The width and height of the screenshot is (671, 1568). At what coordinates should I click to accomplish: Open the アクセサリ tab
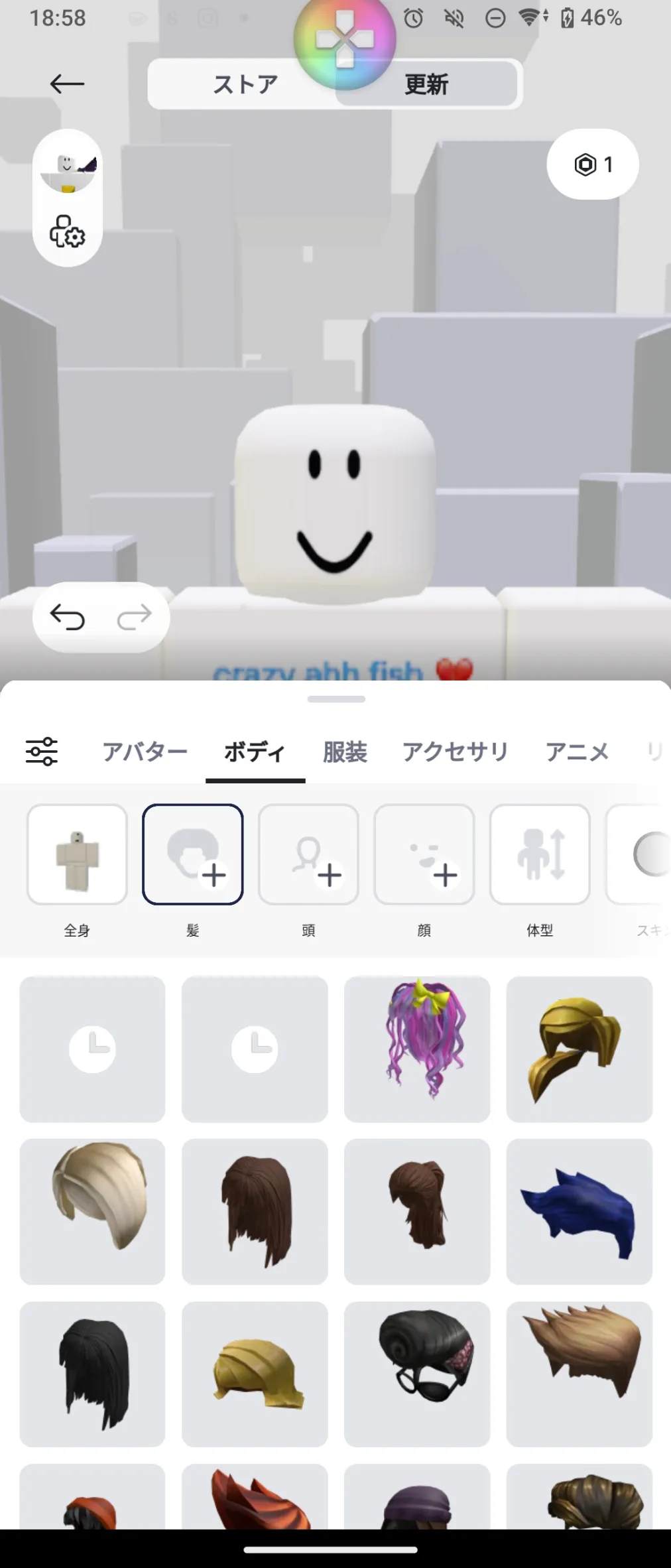tap(455, 752)
